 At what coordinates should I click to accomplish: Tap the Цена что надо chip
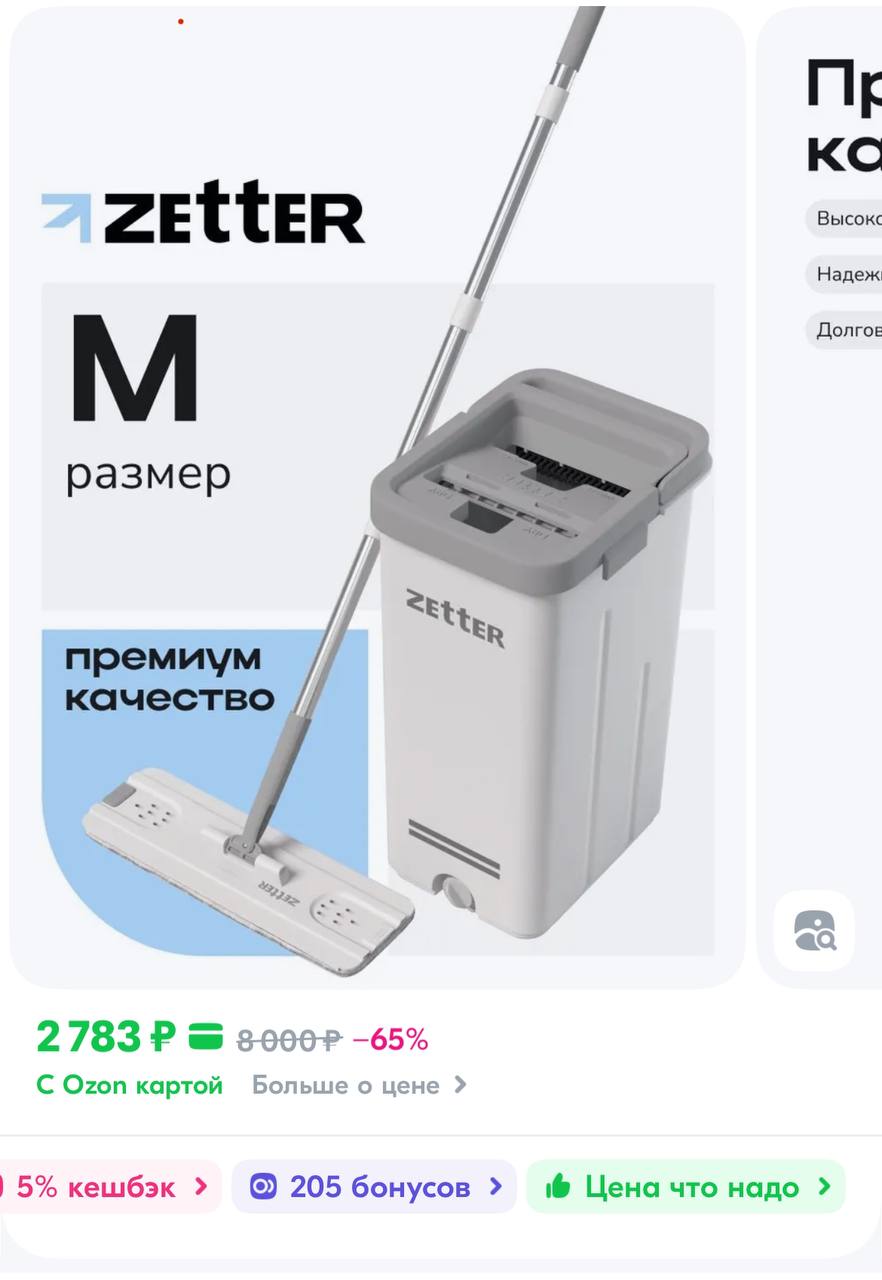(686, 1187)
